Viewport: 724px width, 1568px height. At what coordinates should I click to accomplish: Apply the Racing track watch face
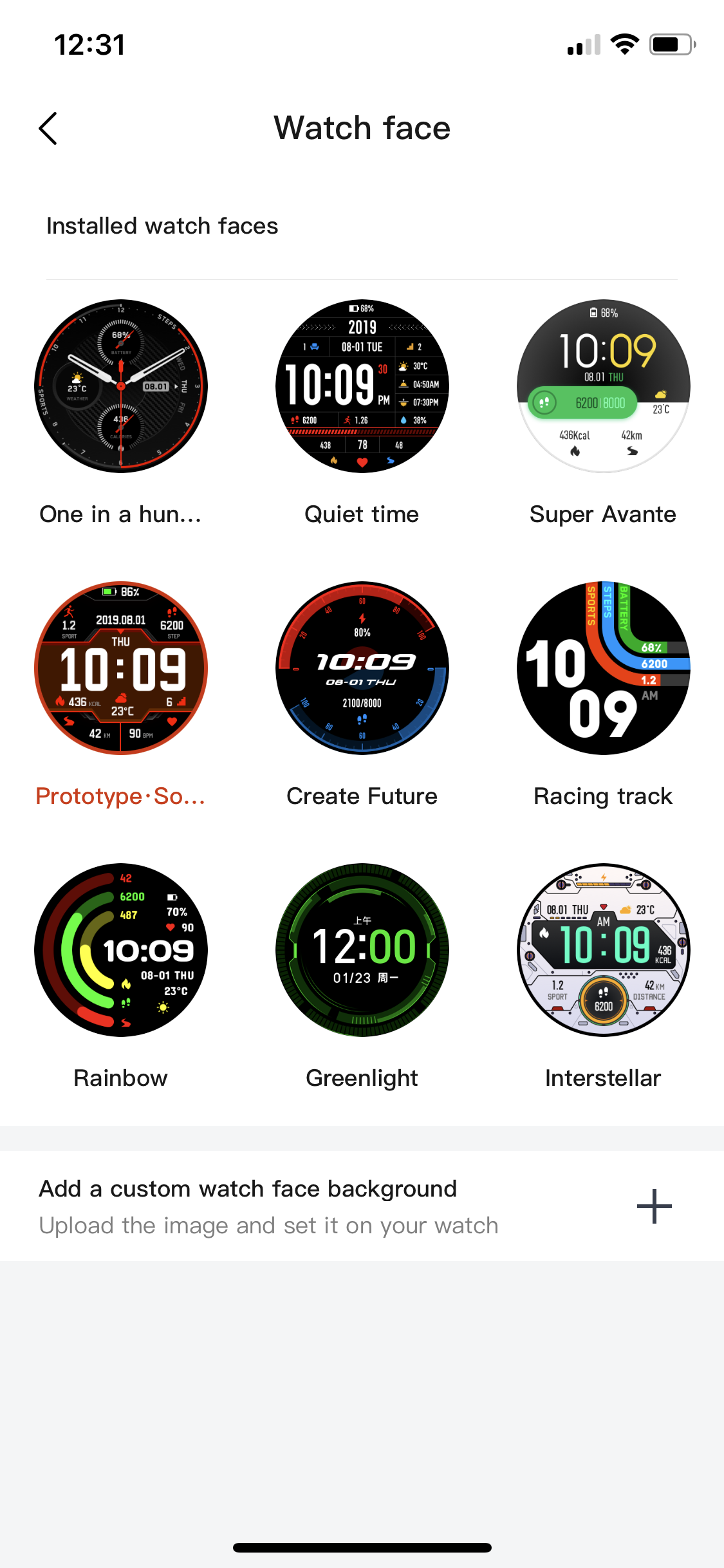tap(603, 668)
